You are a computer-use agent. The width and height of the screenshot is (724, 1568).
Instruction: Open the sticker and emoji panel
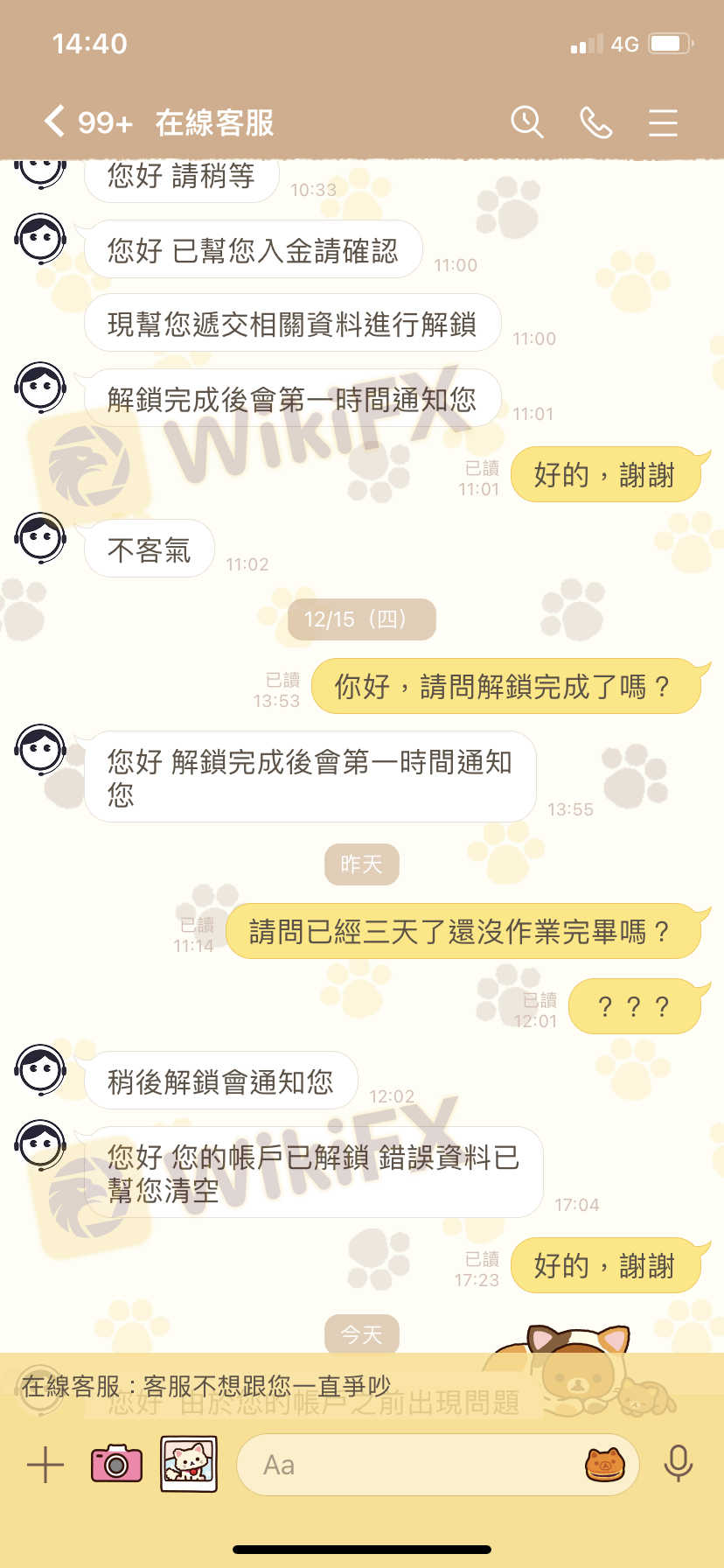coord(604,1464)
